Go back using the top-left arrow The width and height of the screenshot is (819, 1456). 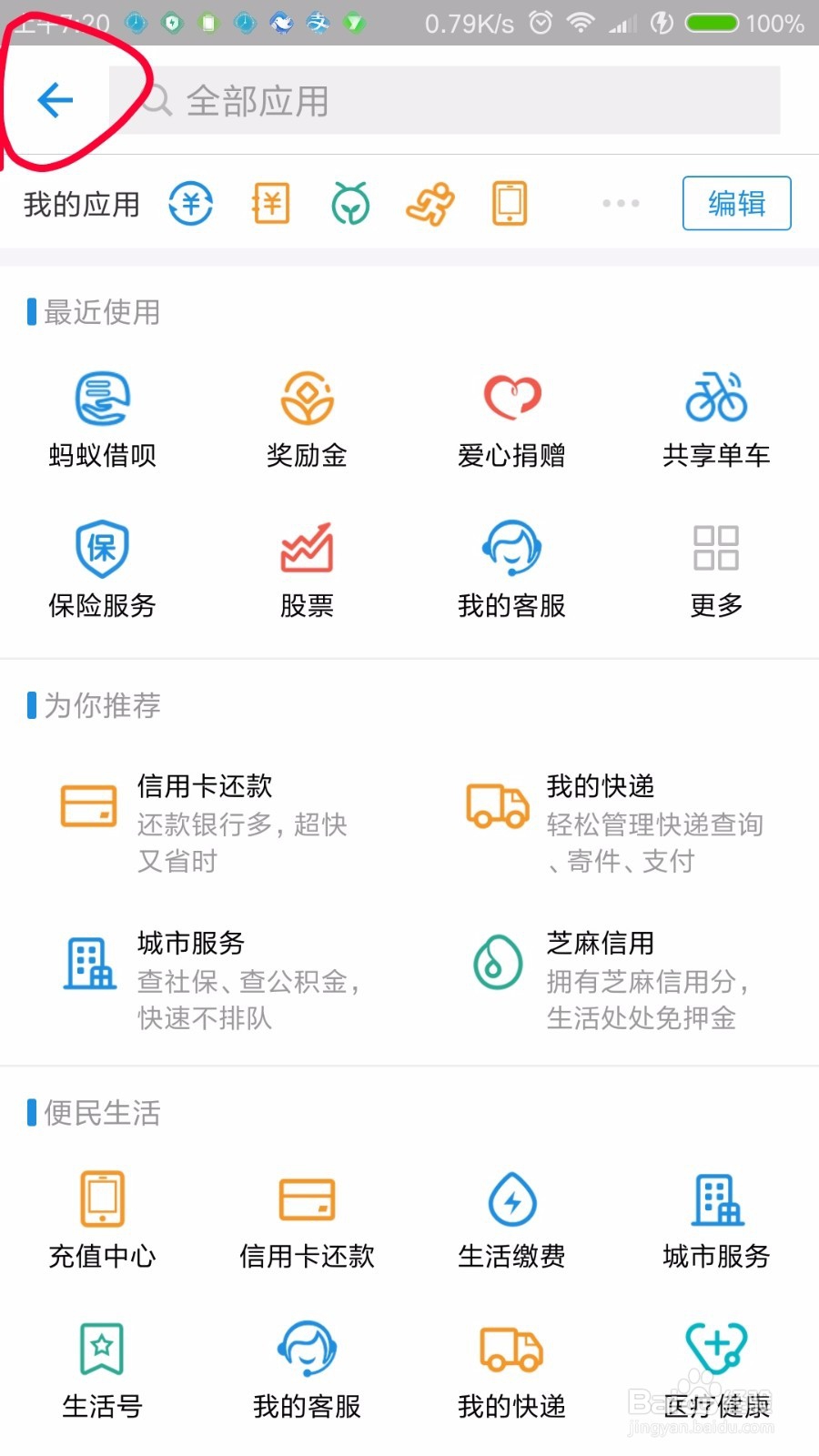point(56,100)
